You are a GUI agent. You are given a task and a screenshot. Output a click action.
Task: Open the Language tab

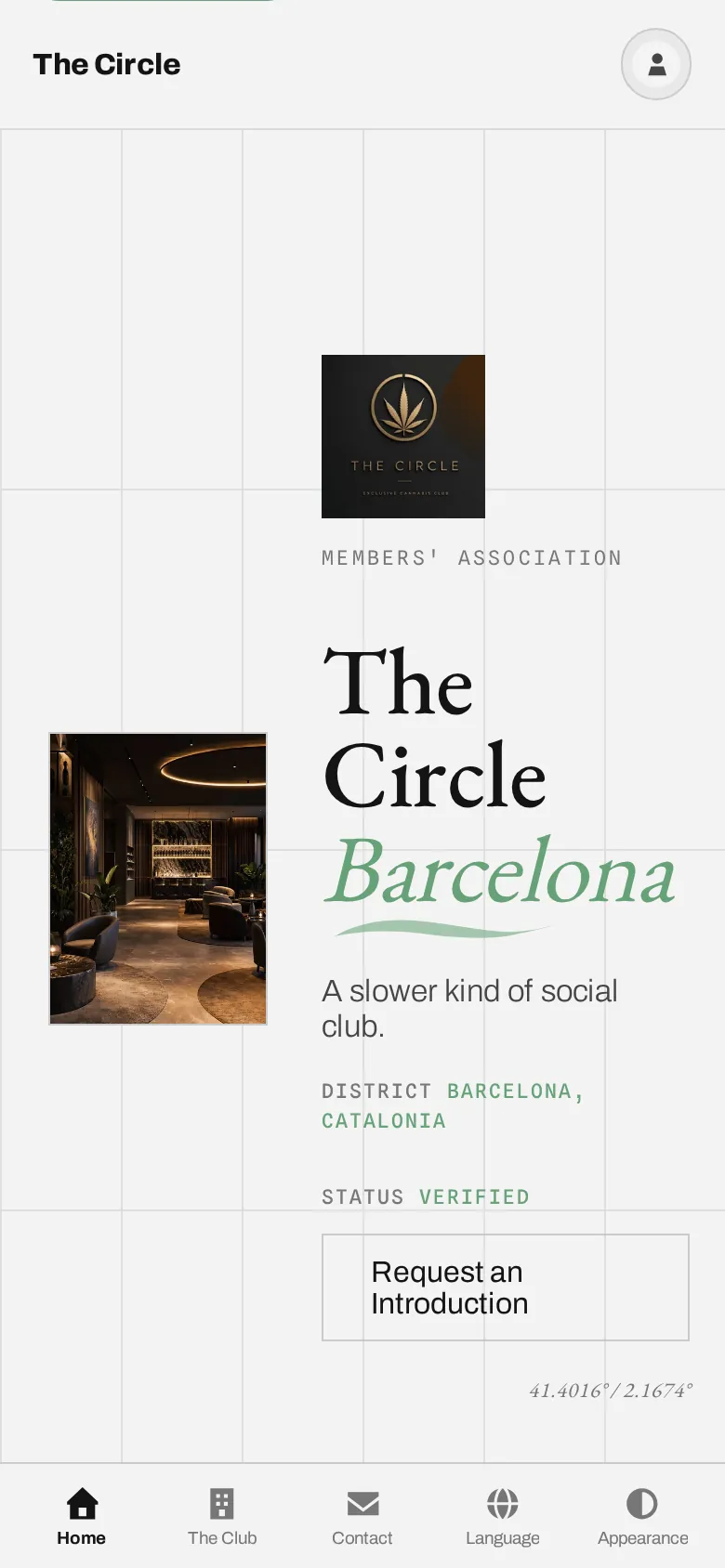coord(503,1517)
